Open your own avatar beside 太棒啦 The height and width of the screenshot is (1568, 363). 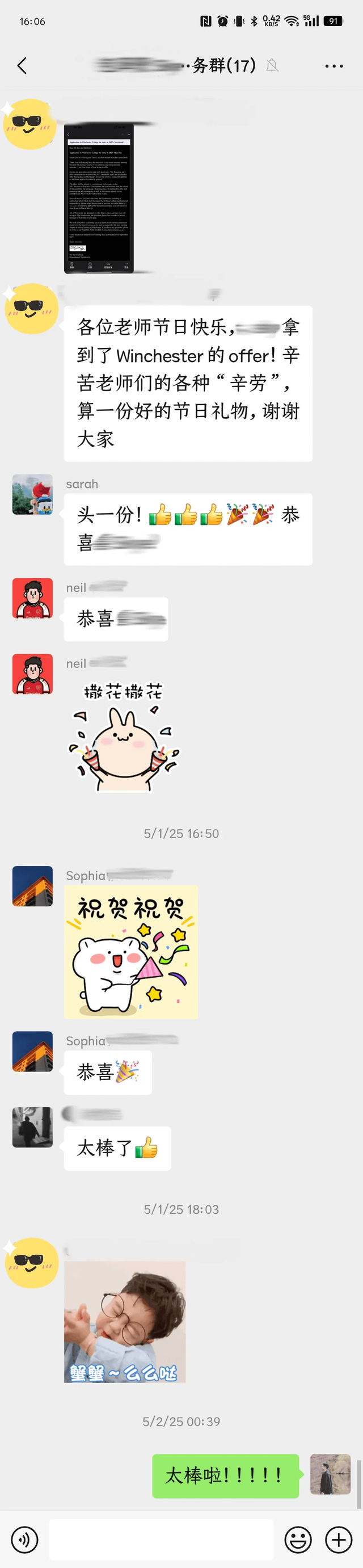(x=330, y=1474)
